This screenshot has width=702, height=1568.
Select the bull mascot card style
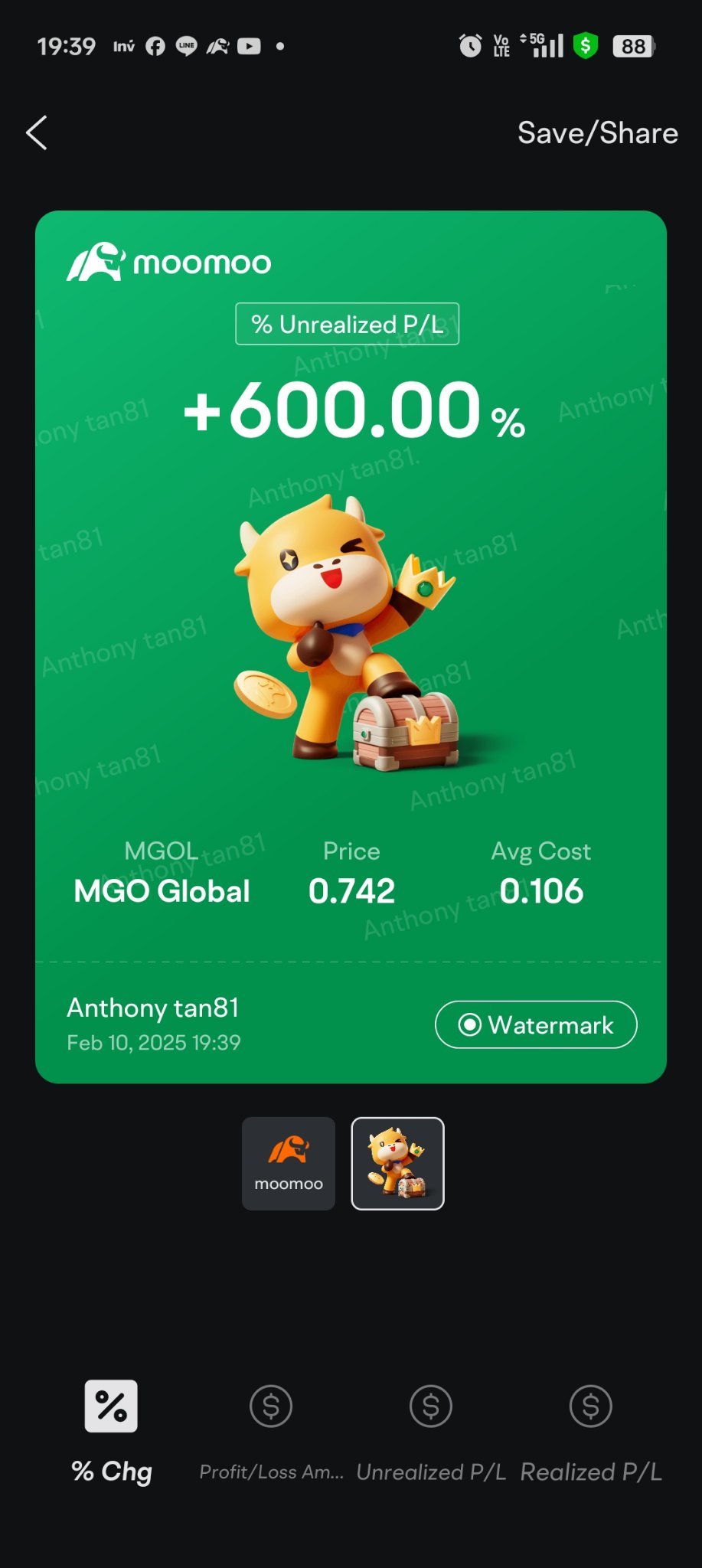(x=397, y=1164)
